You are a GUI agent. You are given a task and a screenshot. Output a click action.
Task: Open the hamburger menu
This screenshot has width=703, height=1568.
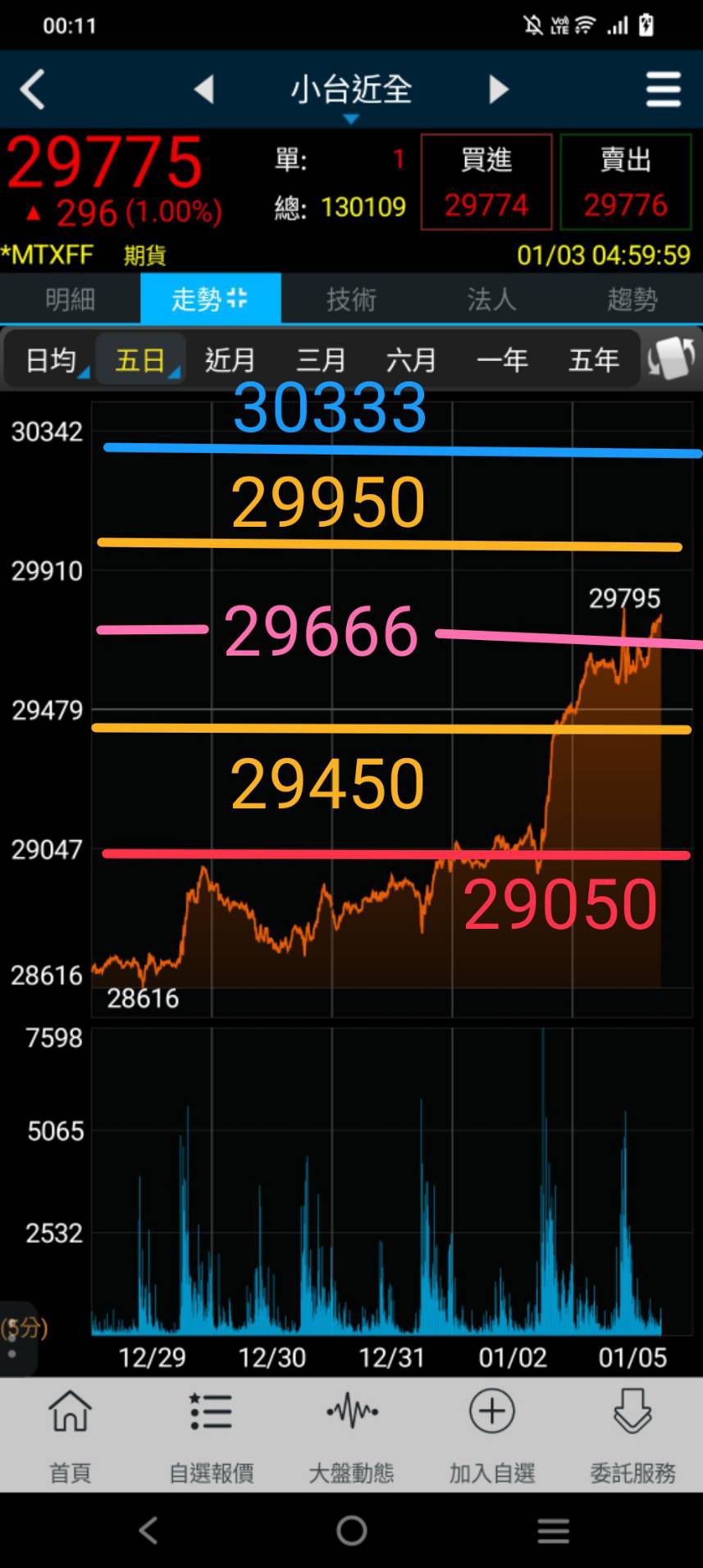tap(663, 89)
